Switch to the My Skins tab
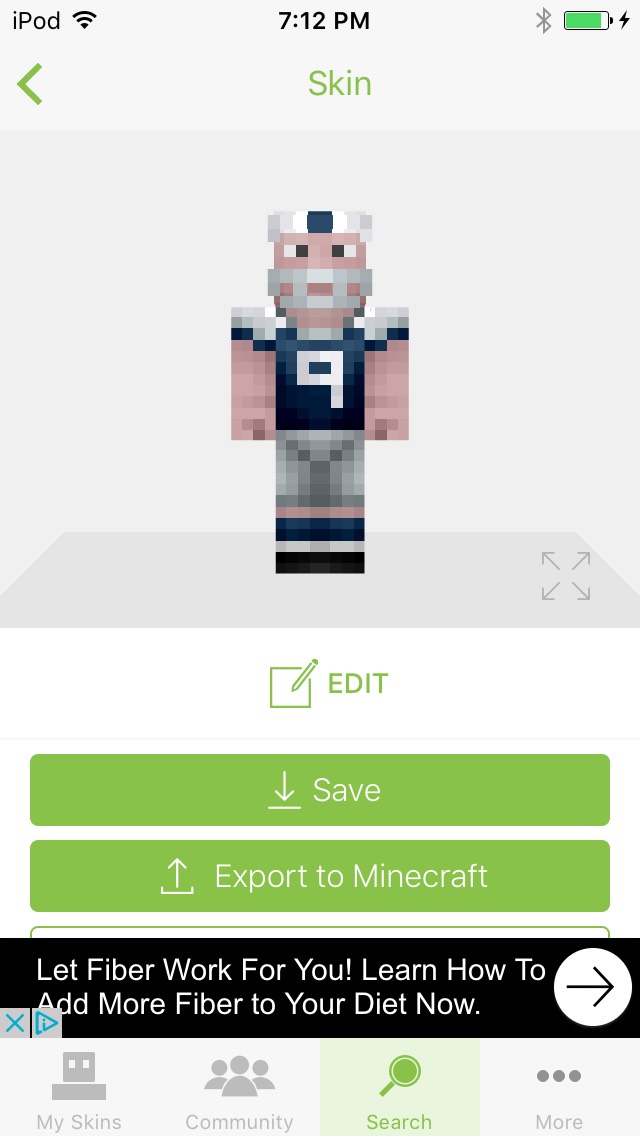This screenshot has height=1136, width=640. coord(79,1090)
